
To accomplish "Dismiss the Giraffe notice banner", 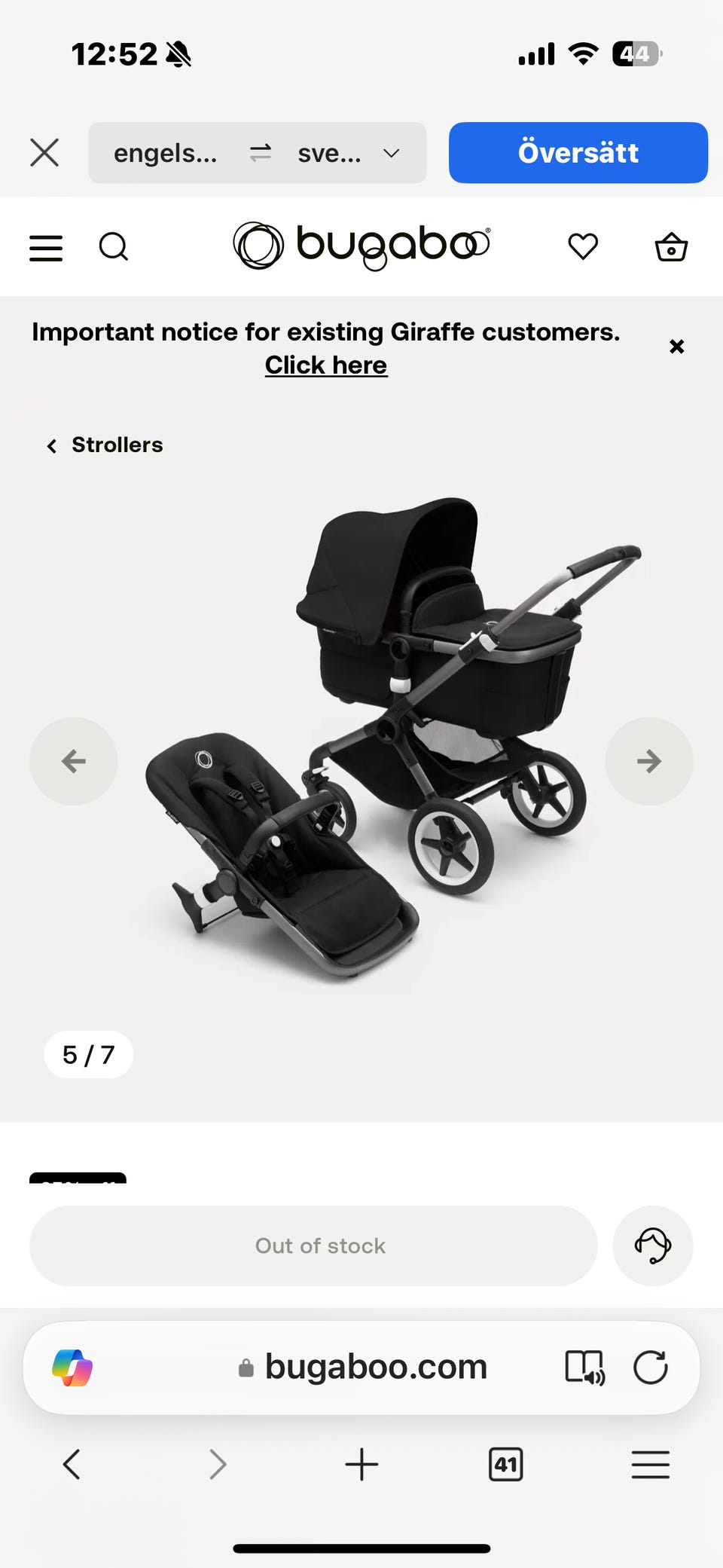I will [677, 347].
